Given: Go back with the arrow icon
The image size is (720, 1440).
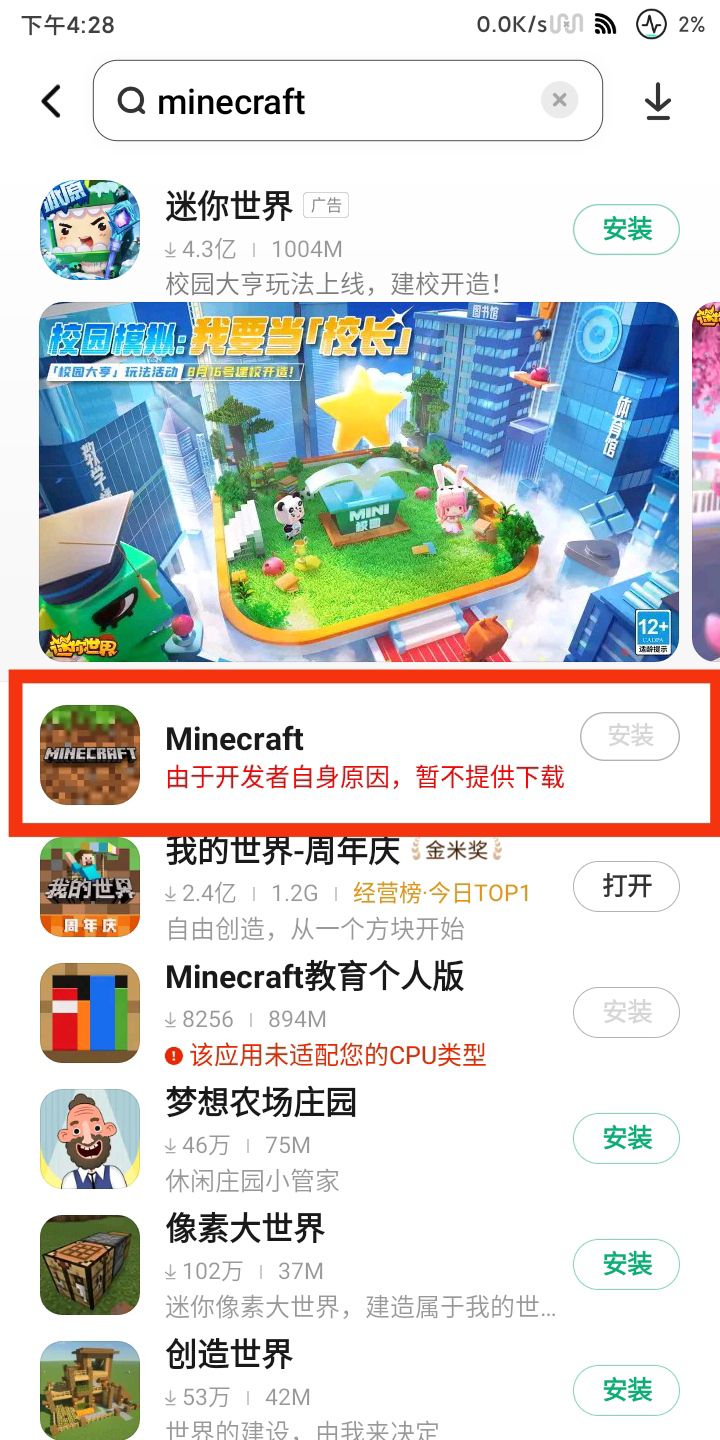Looking at the screenshot, I should (51, 101).
